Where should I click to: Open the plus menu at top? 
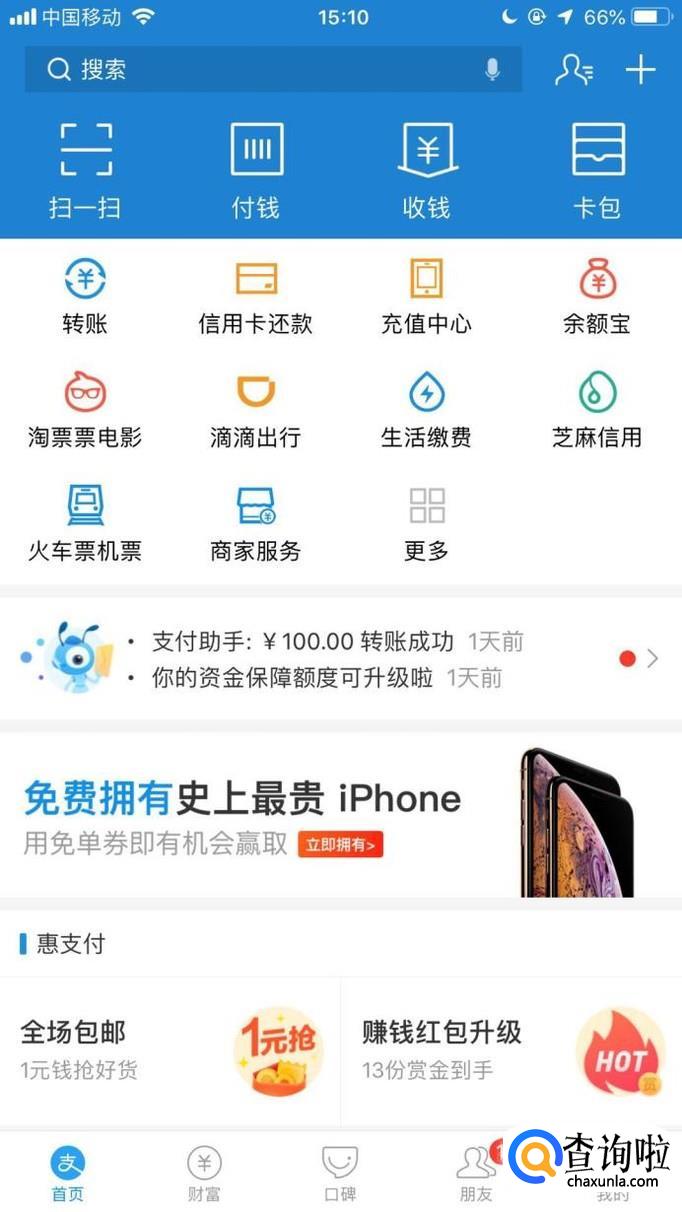pyautogui.click(x=640, y=69)
